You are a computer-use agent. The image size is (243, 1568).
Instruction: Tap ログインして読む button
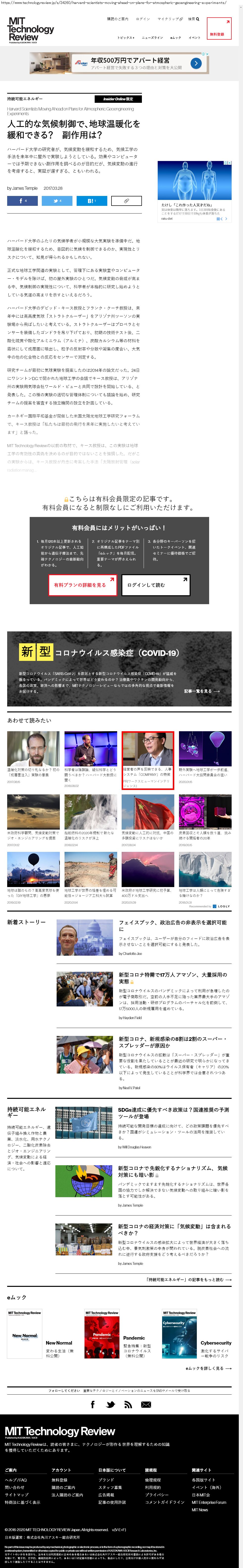(155, 585)
